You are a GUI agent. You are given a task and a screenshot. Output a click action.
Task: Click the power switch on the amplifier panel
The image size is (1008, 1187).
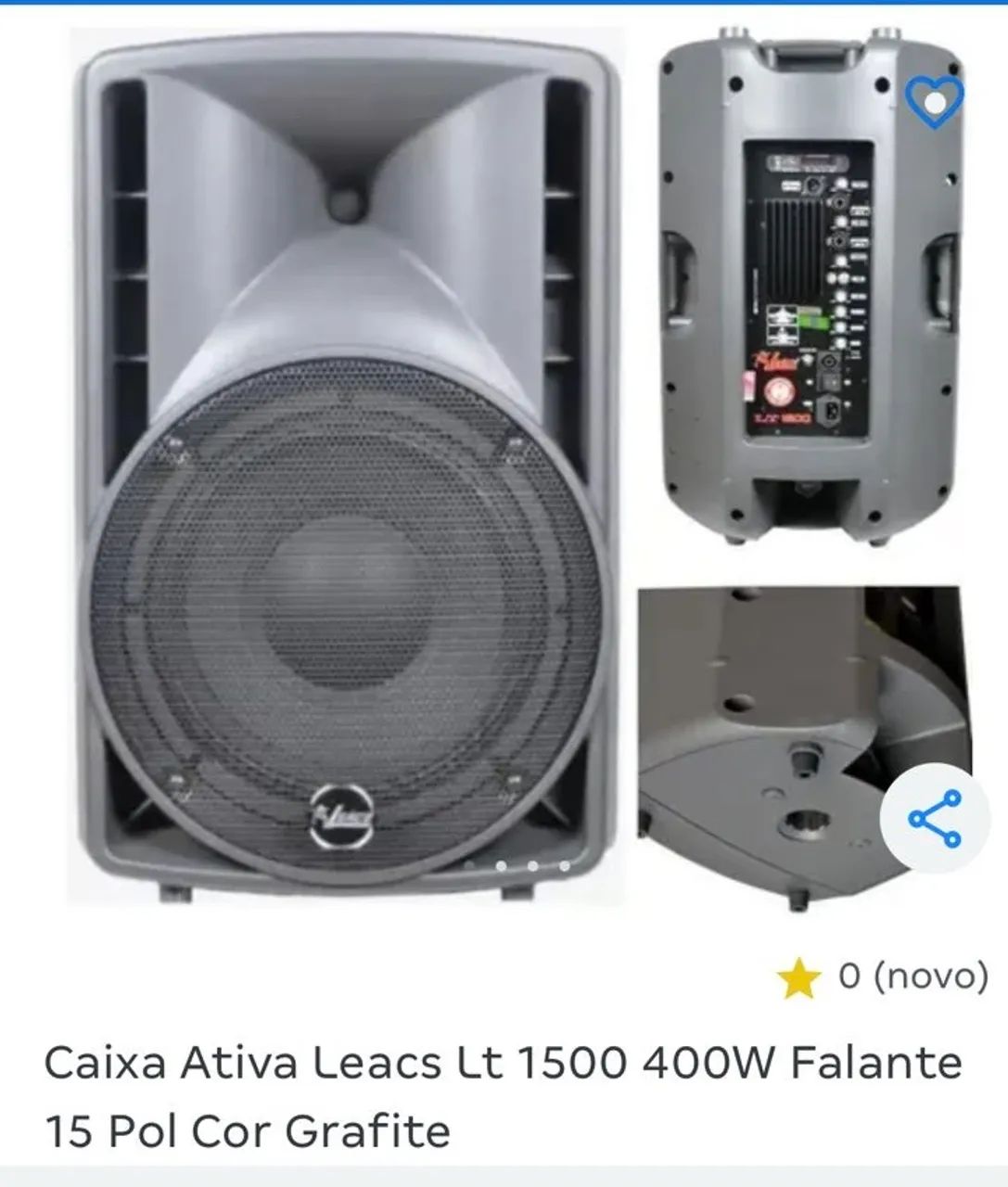828,382
